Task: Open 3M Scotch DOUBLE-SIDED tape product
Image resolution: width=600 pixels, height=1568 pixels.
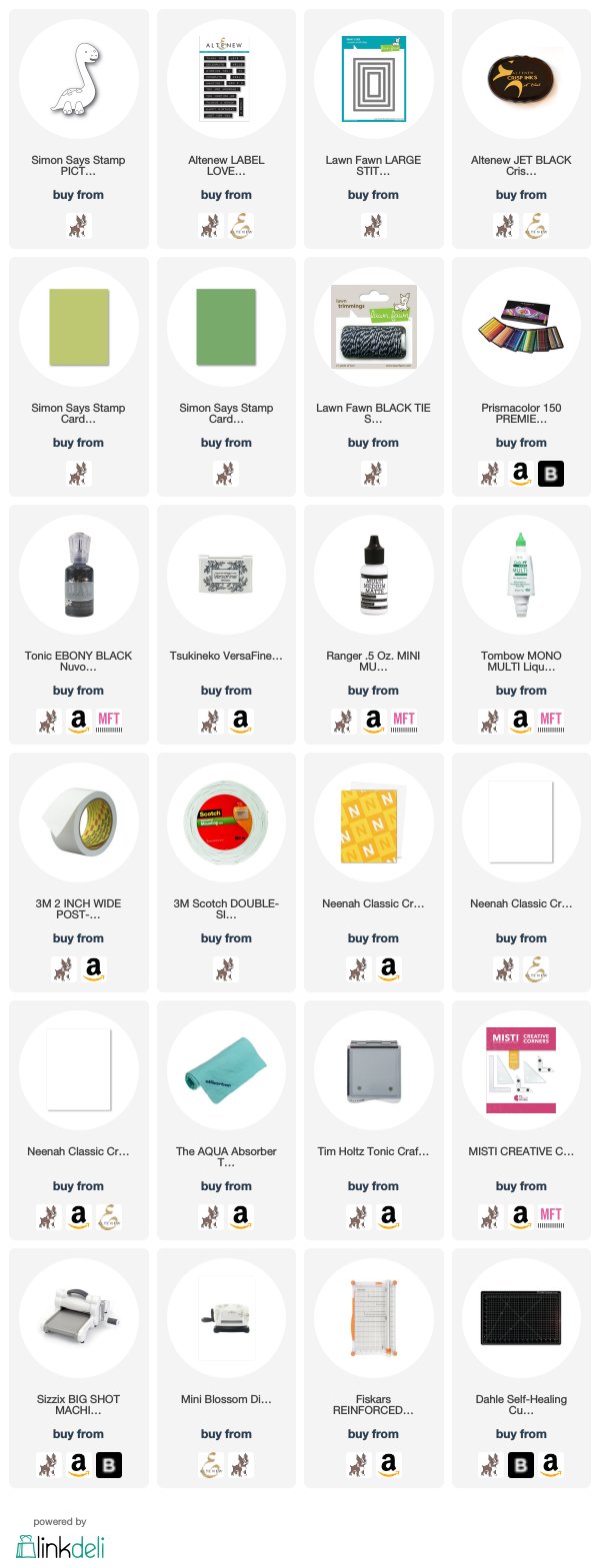Action: point(226,822)
